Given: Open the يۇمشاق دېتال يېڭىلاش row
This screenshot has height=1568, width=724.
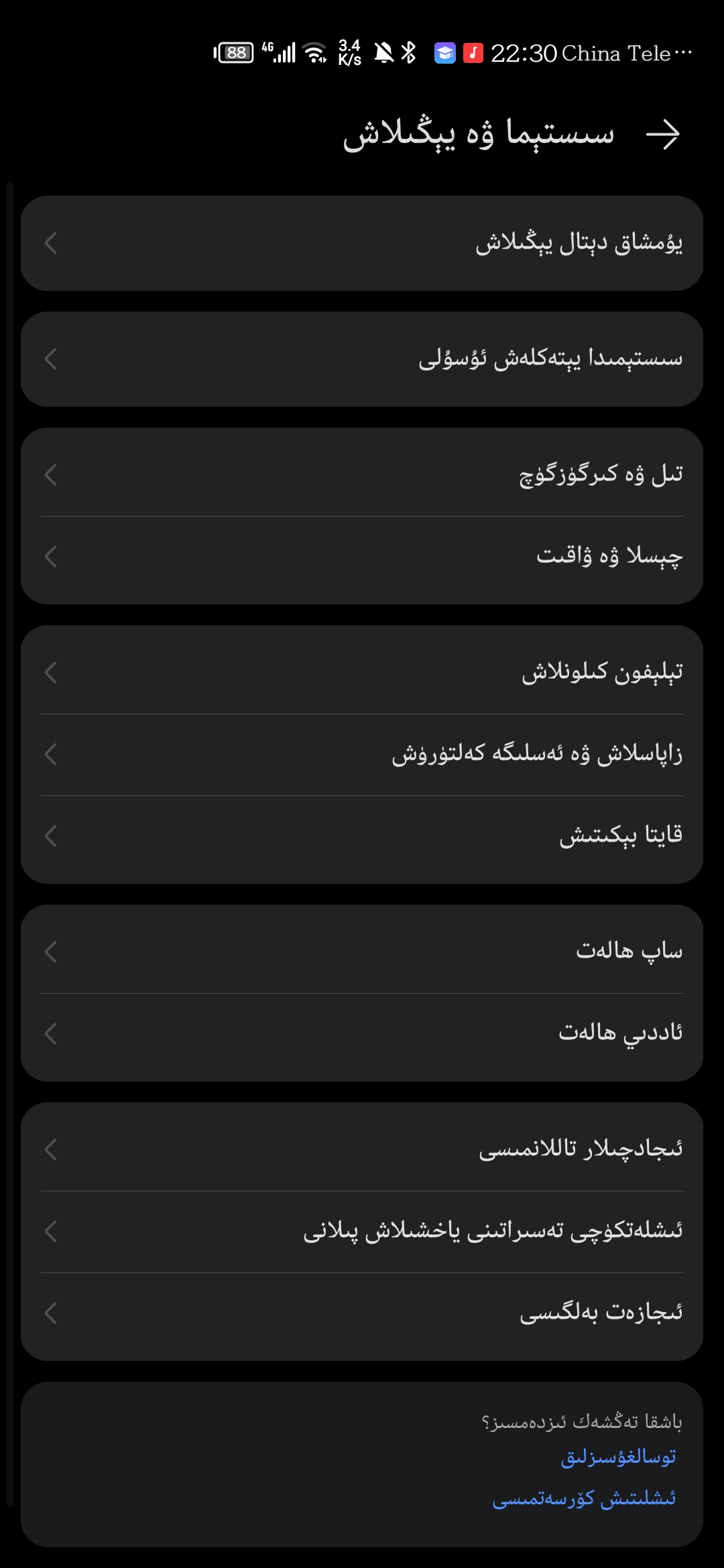Looking at the screenshot, I should click(362, 243).
